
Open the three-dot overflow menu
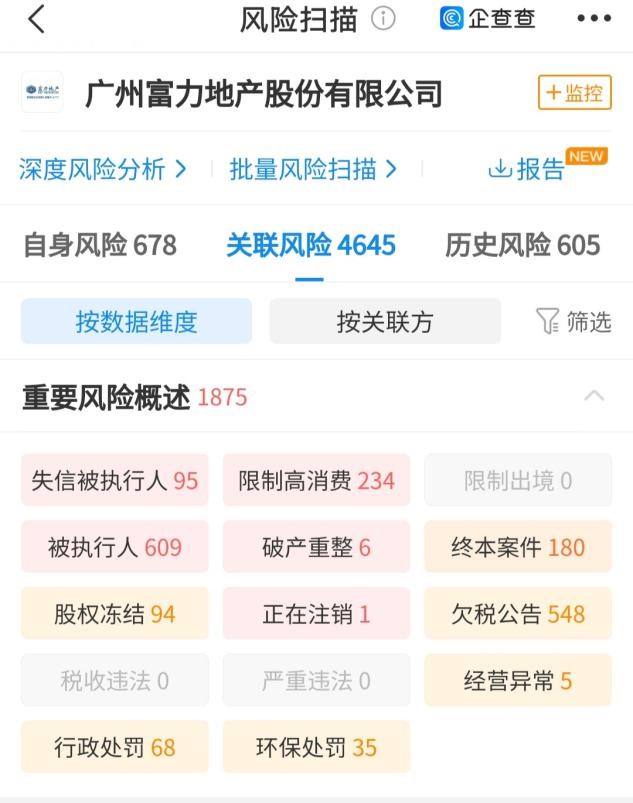coord(594,19)
